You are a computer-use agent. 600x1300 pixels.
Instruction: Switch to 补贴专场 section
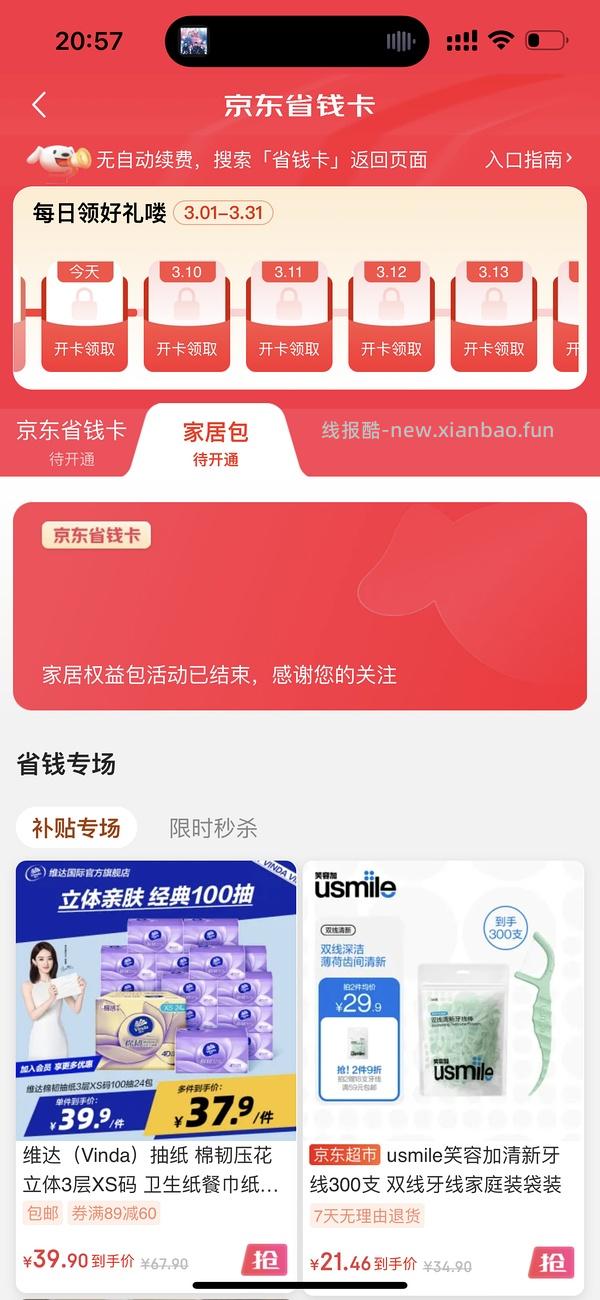tap(76, 828)
